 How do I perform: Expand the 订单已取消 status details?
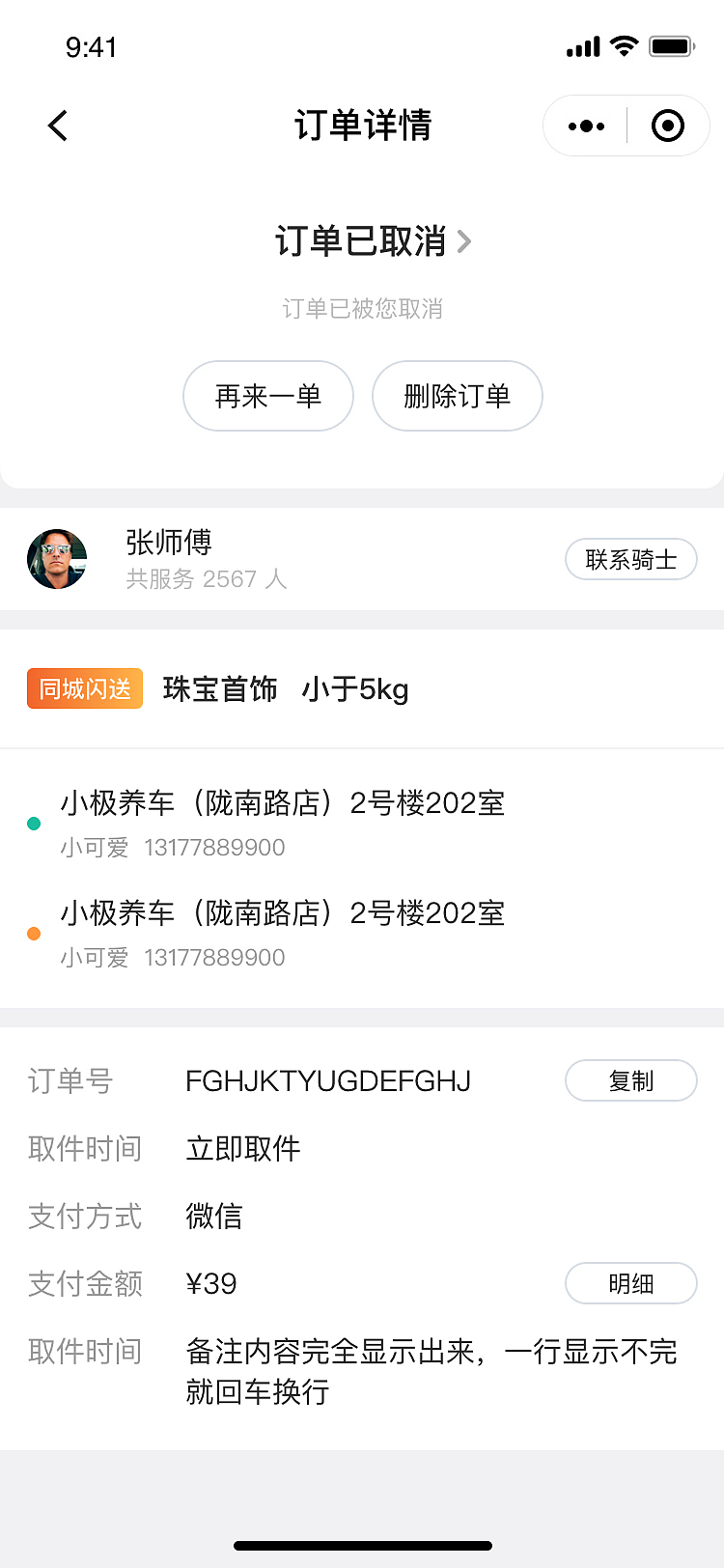coord(374,241)
